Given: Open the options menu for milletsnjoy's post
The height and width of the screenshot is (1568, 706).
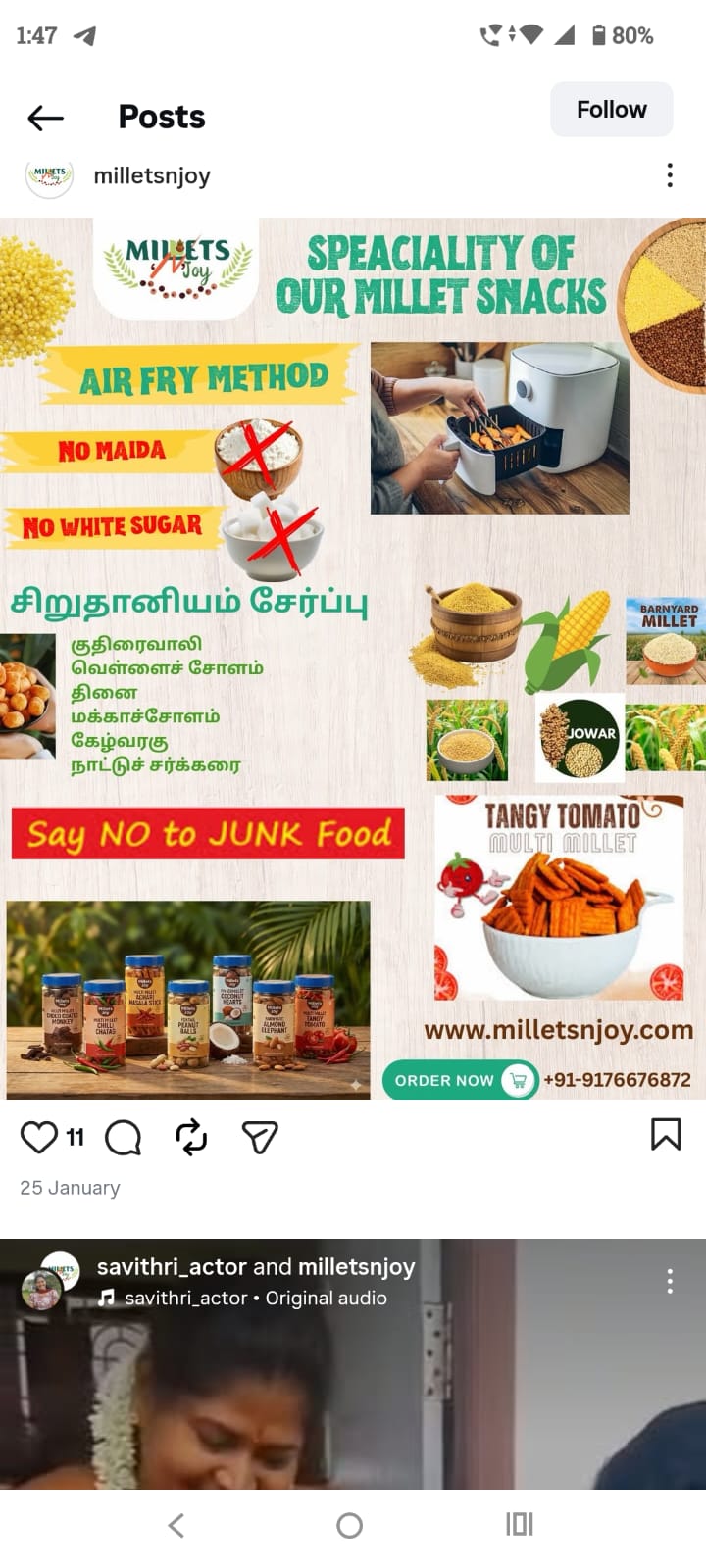Looking at the screenshot, I should point(670,175).
